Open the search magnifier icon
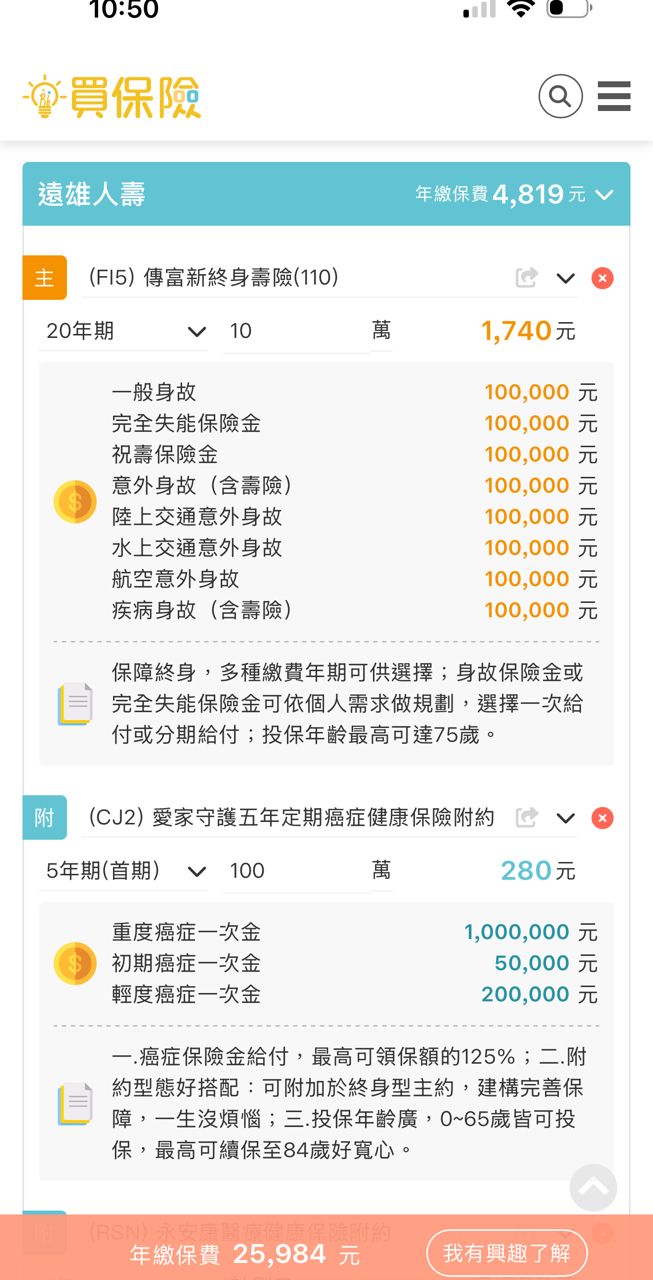This screenshot has height=1280, width=653. pos(560,97)
